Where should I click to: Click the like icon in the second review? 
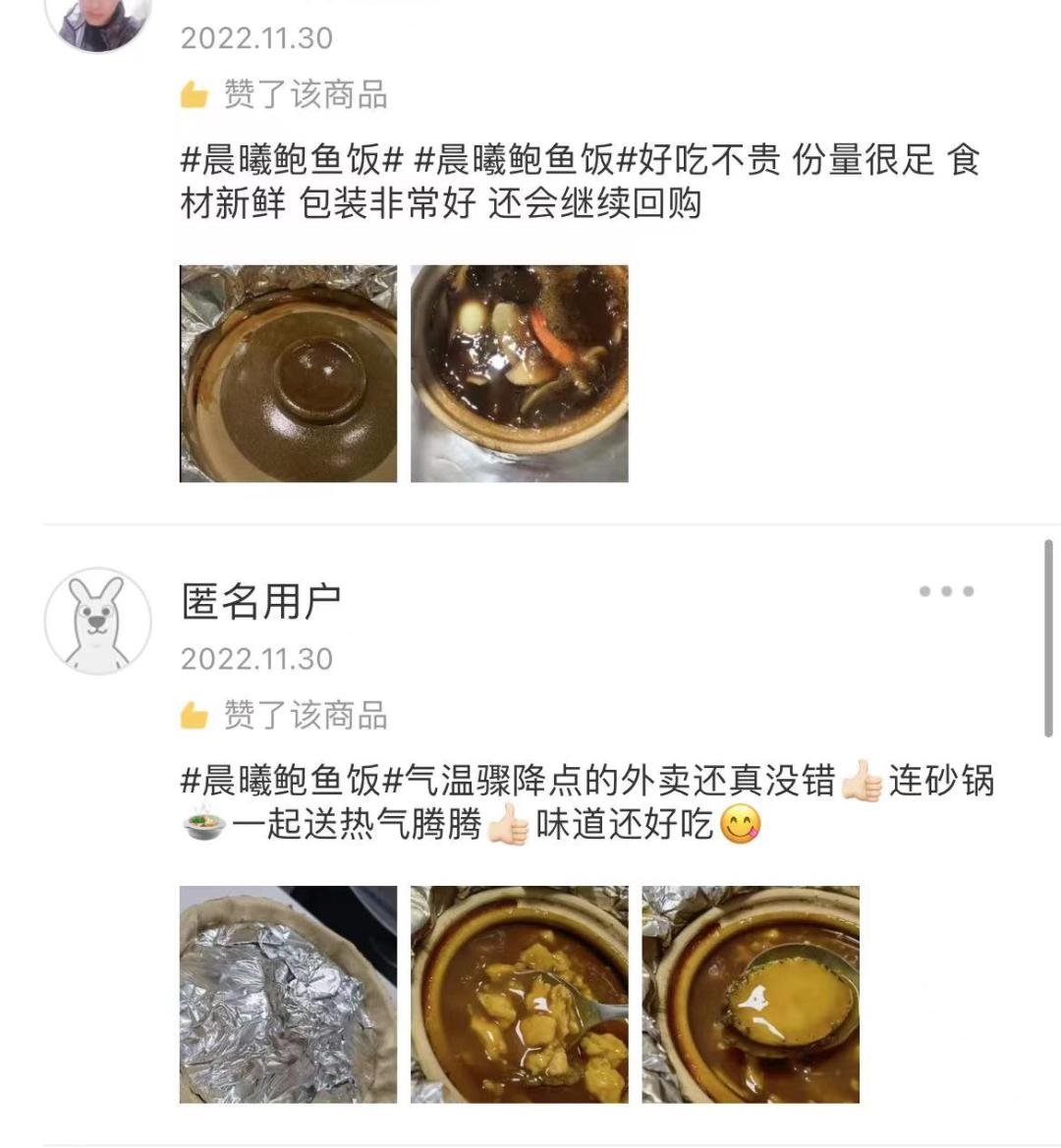(193, 718)
